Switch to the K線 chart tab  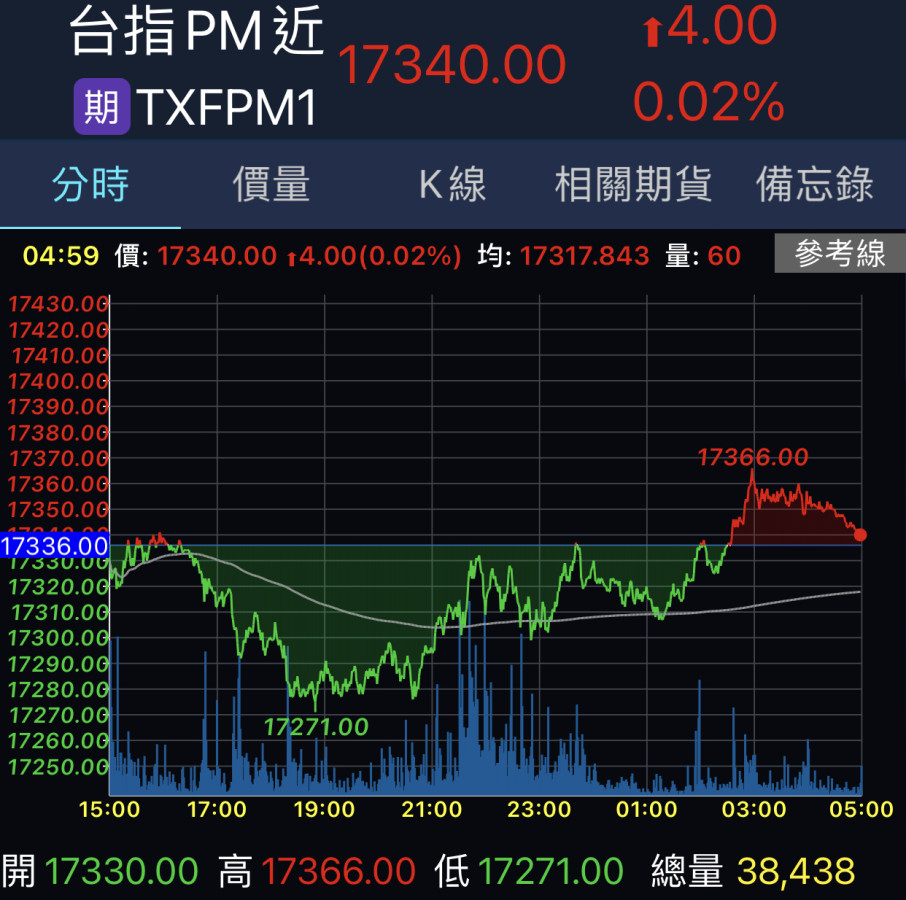click(x=452, y=185)
